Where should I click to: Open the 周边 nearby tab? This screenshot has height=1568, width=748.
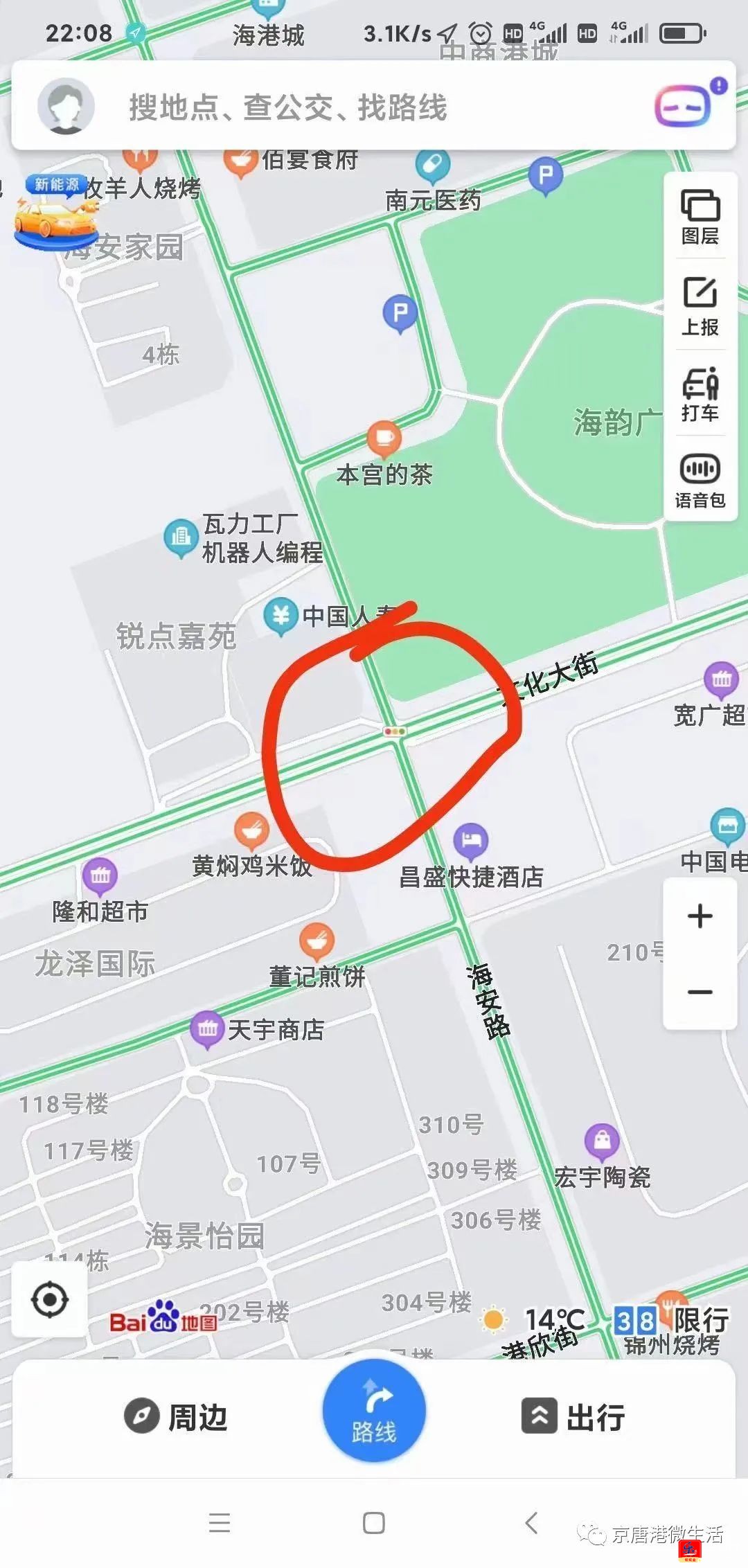click(x=177, y=1417)
